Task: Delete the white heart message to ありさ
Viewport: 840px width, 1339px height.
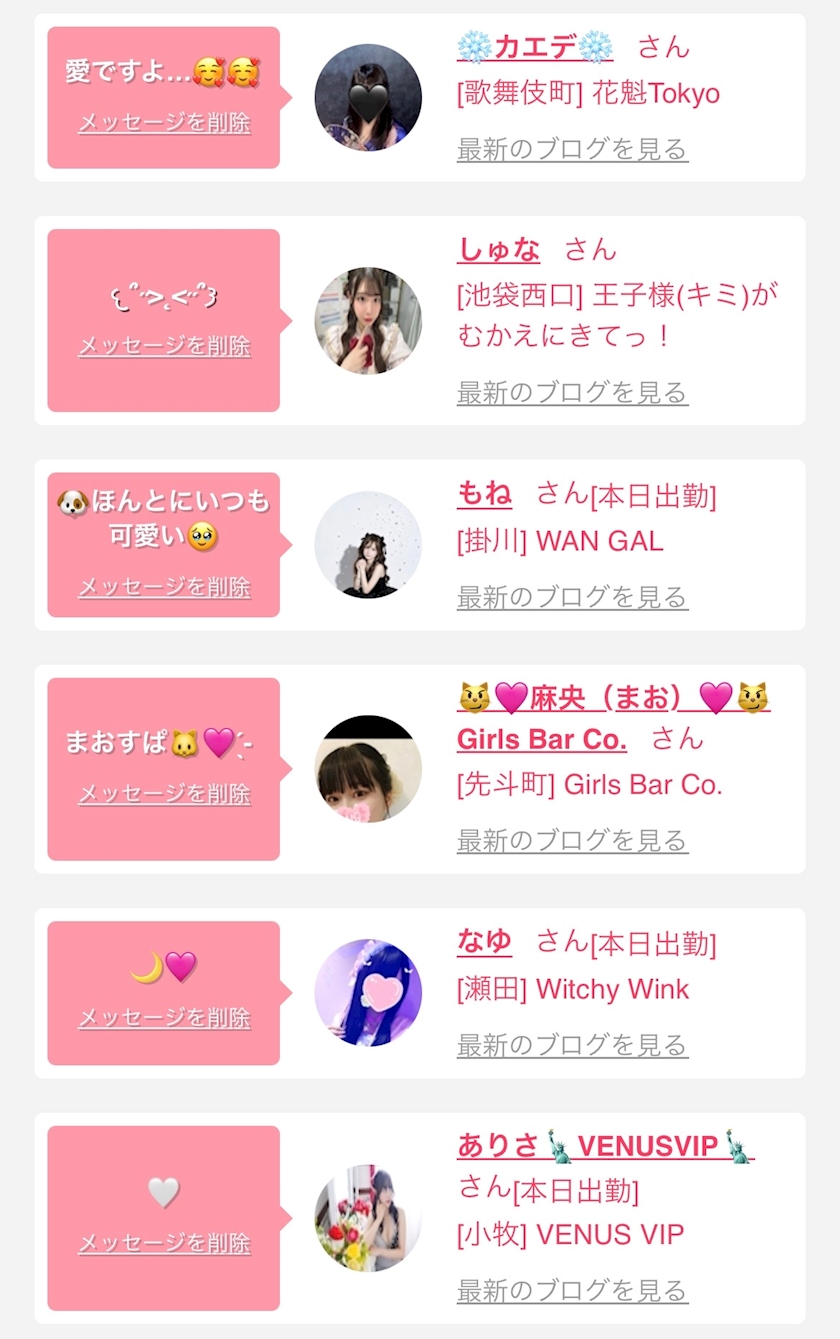Action: [164, 1244]
